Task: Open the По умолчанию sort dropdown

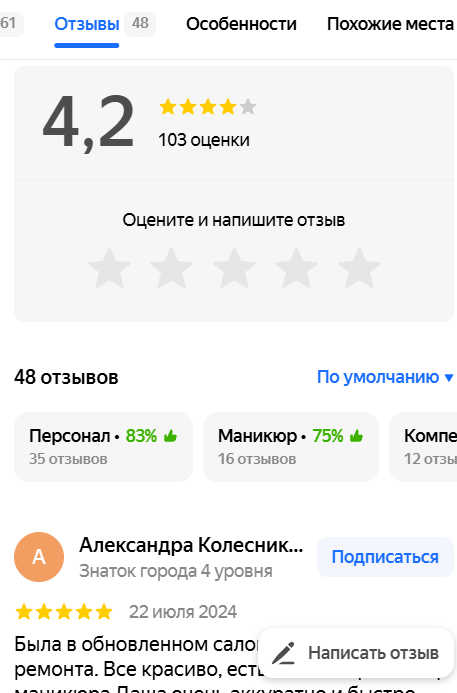Action: click(385, 377)
